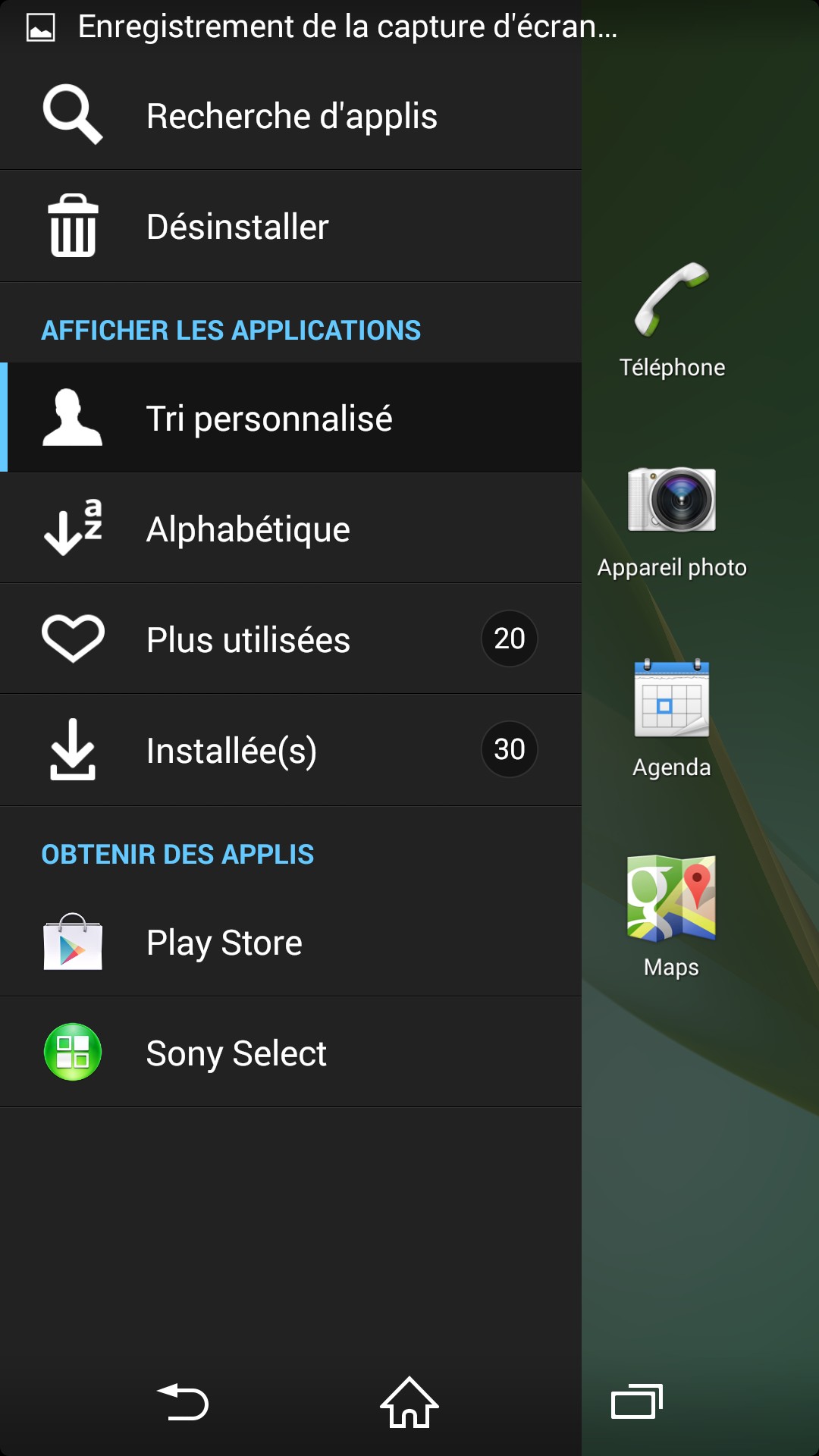Open Recherche d'applis search
The width and height of the screenshot is (819, 1456).
[x=291, y=116]
